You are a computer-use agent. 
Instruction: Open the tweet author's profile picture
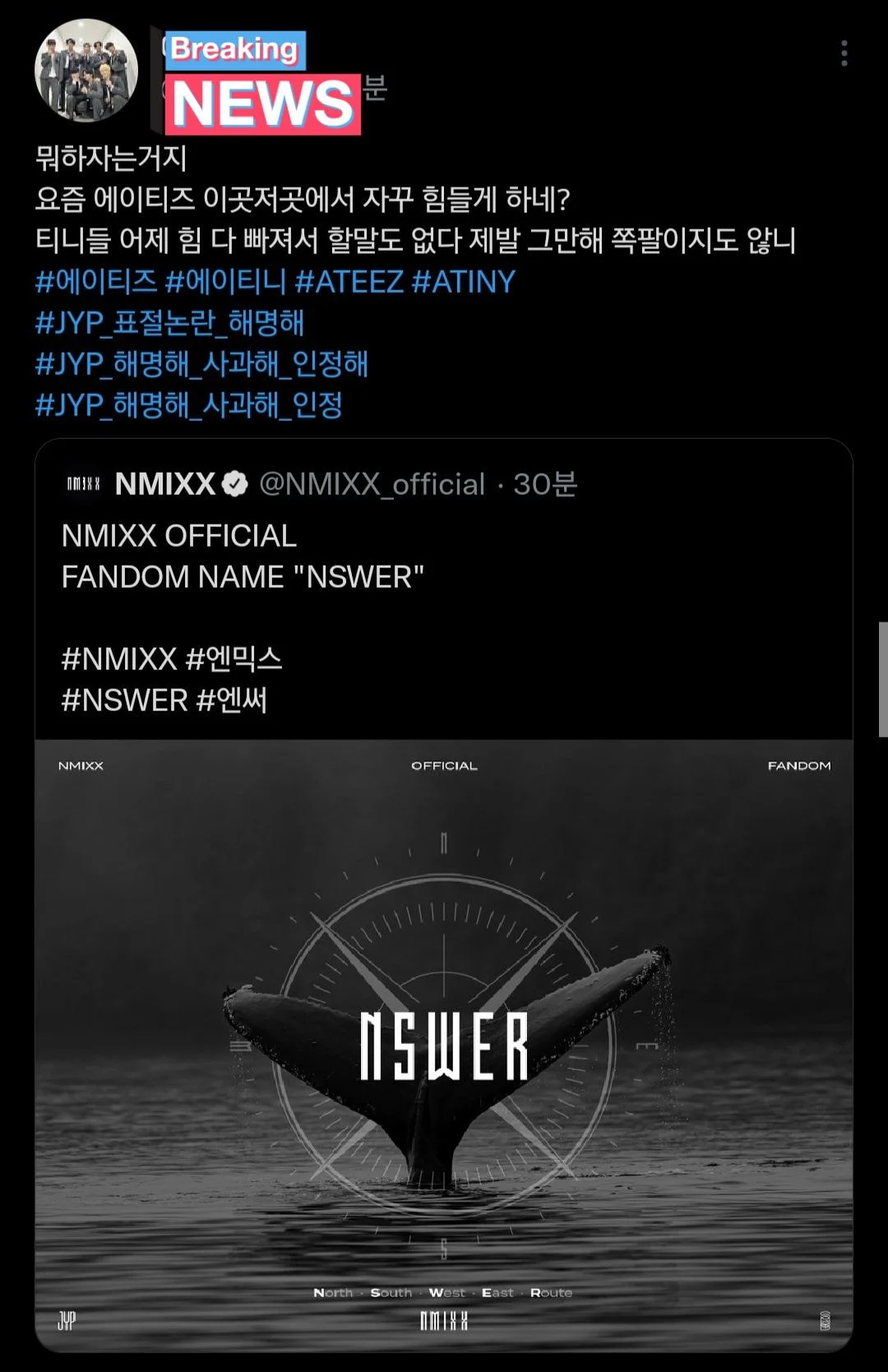point(86,71)
